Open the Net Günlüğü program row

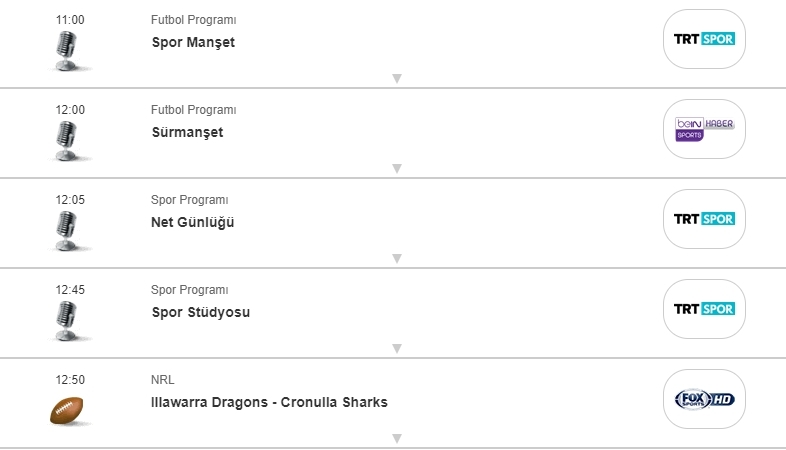pyautogui.click(x=192, y=222)
